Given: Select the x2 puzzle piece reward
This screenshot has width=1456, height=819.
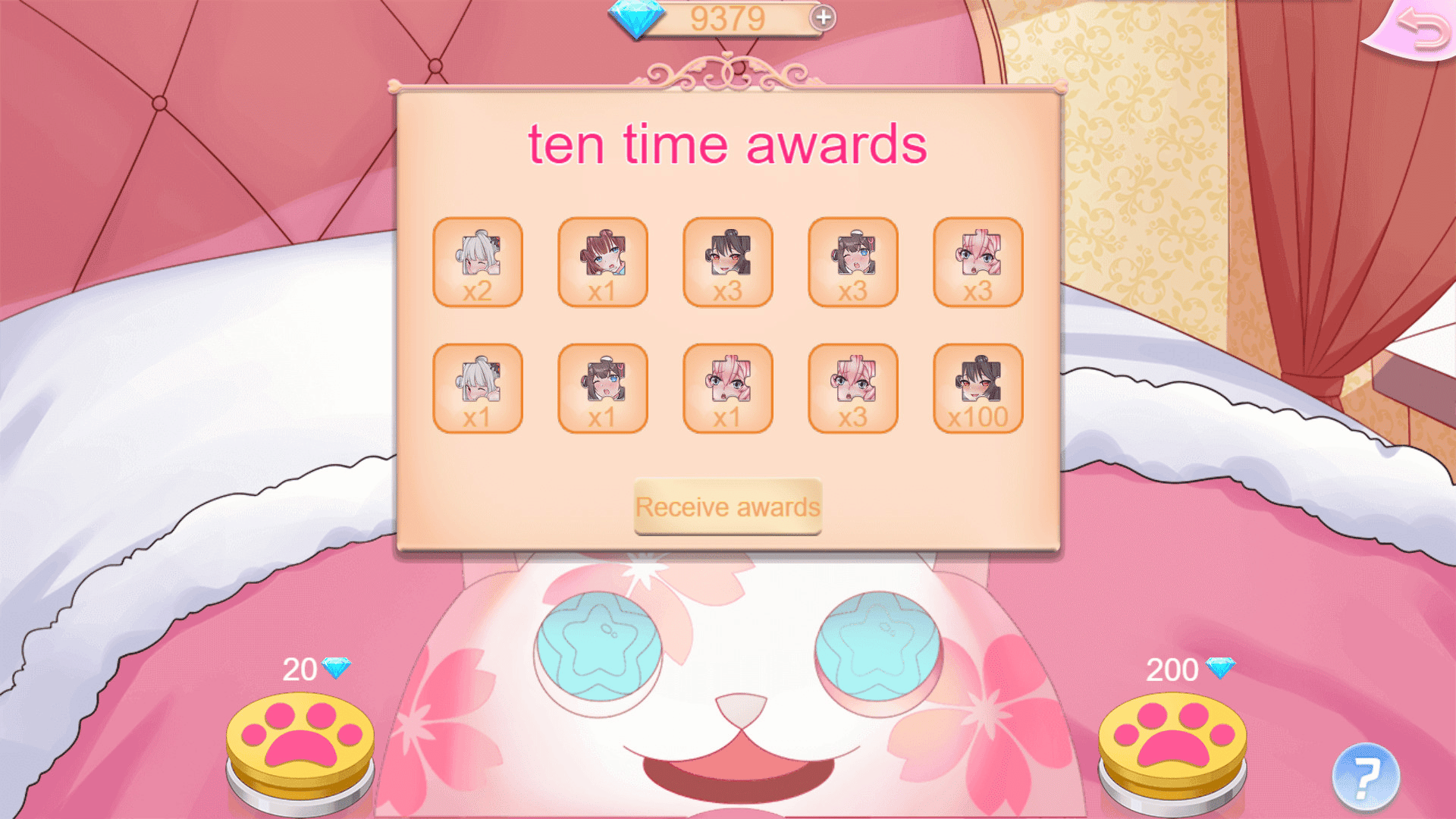Looking at the screenshot, I should click(478, 262).
